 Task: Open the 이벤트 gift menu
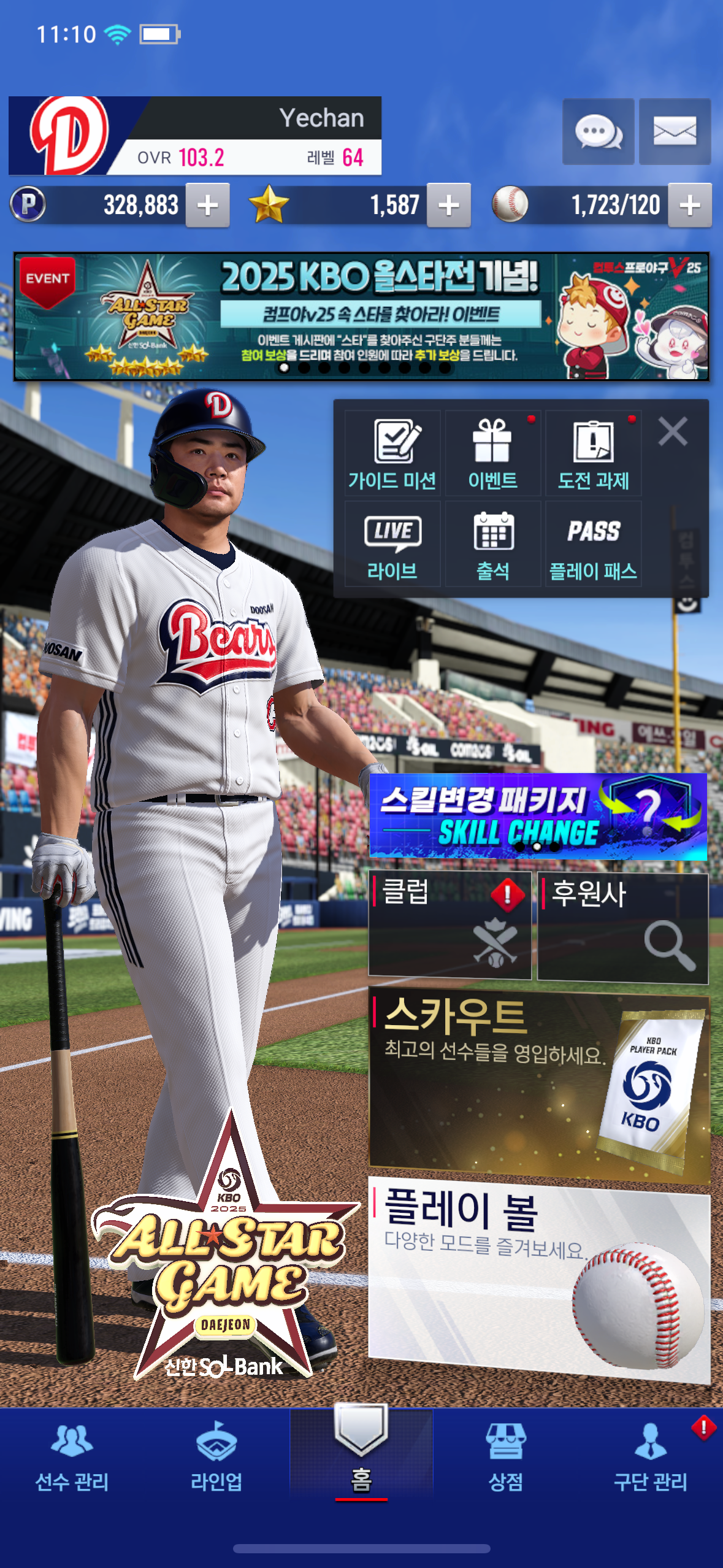pyautogui.click(x=492, y=453)
